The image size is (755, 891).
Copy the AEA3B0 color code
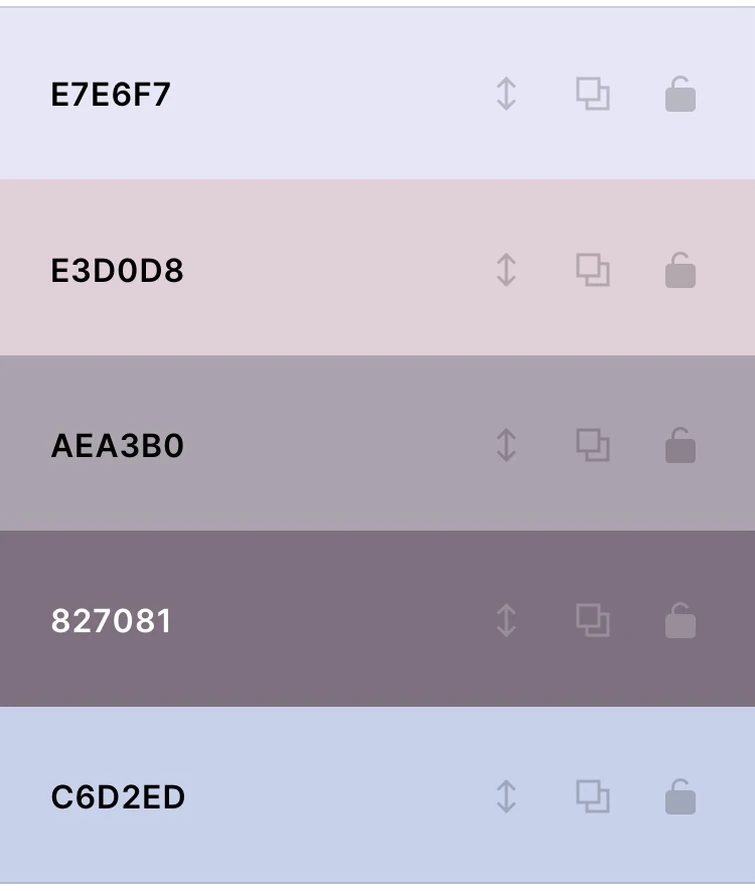(593, 447)
